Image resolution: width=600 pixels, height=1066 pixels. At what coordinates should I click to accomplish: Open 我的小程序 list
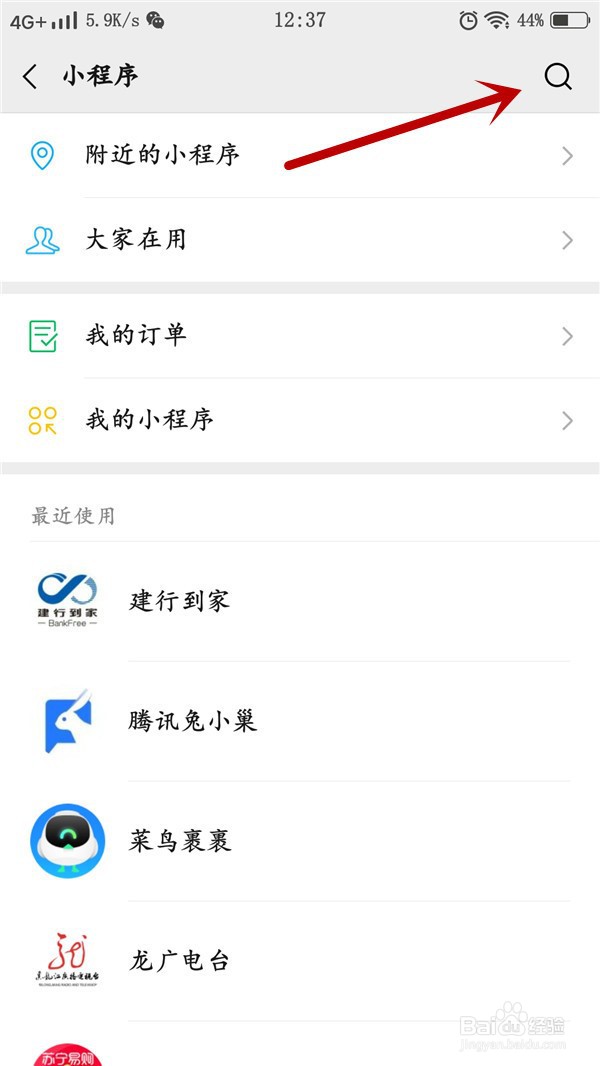300,420
